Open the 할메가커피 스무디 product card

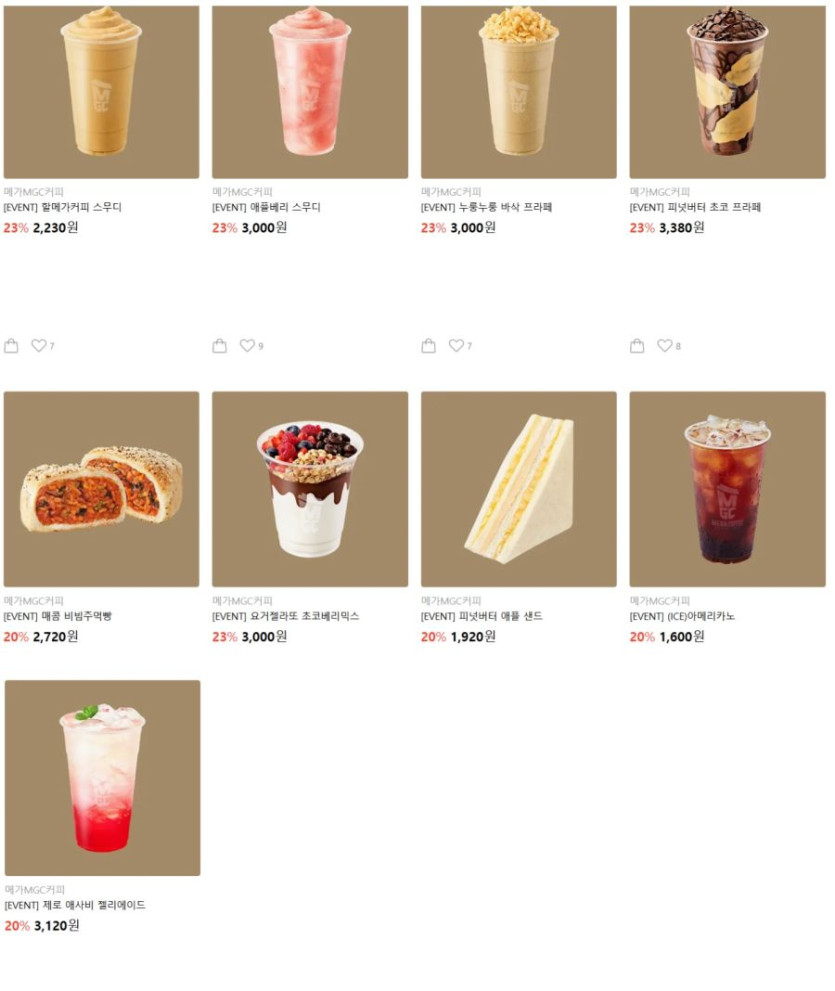point(101,92)
